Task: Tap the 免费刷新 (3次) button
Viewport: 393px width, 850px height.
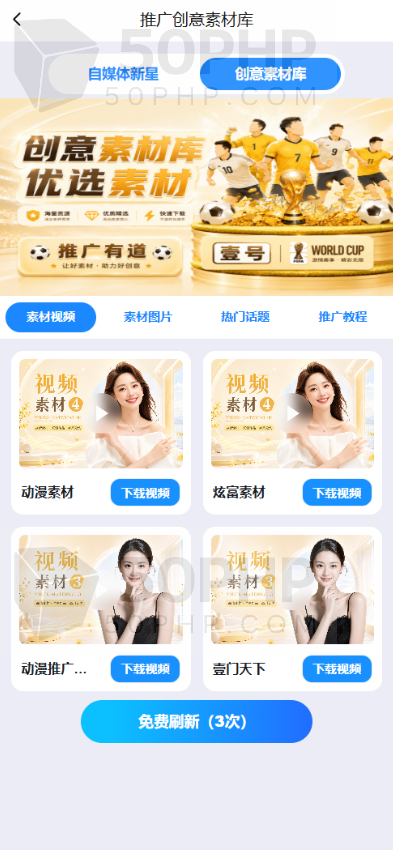Action: [196, 722]
